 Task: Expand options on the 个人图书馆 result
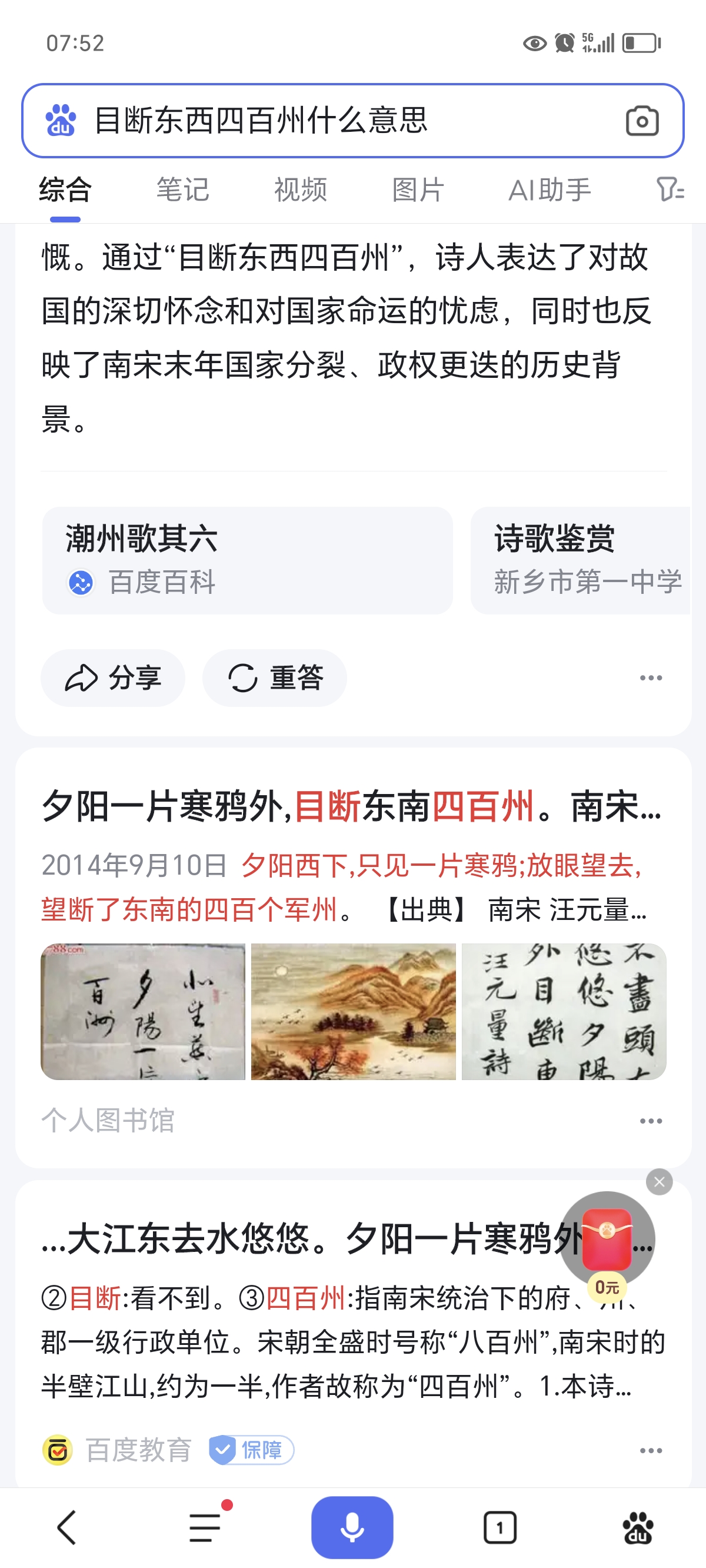650,1122
